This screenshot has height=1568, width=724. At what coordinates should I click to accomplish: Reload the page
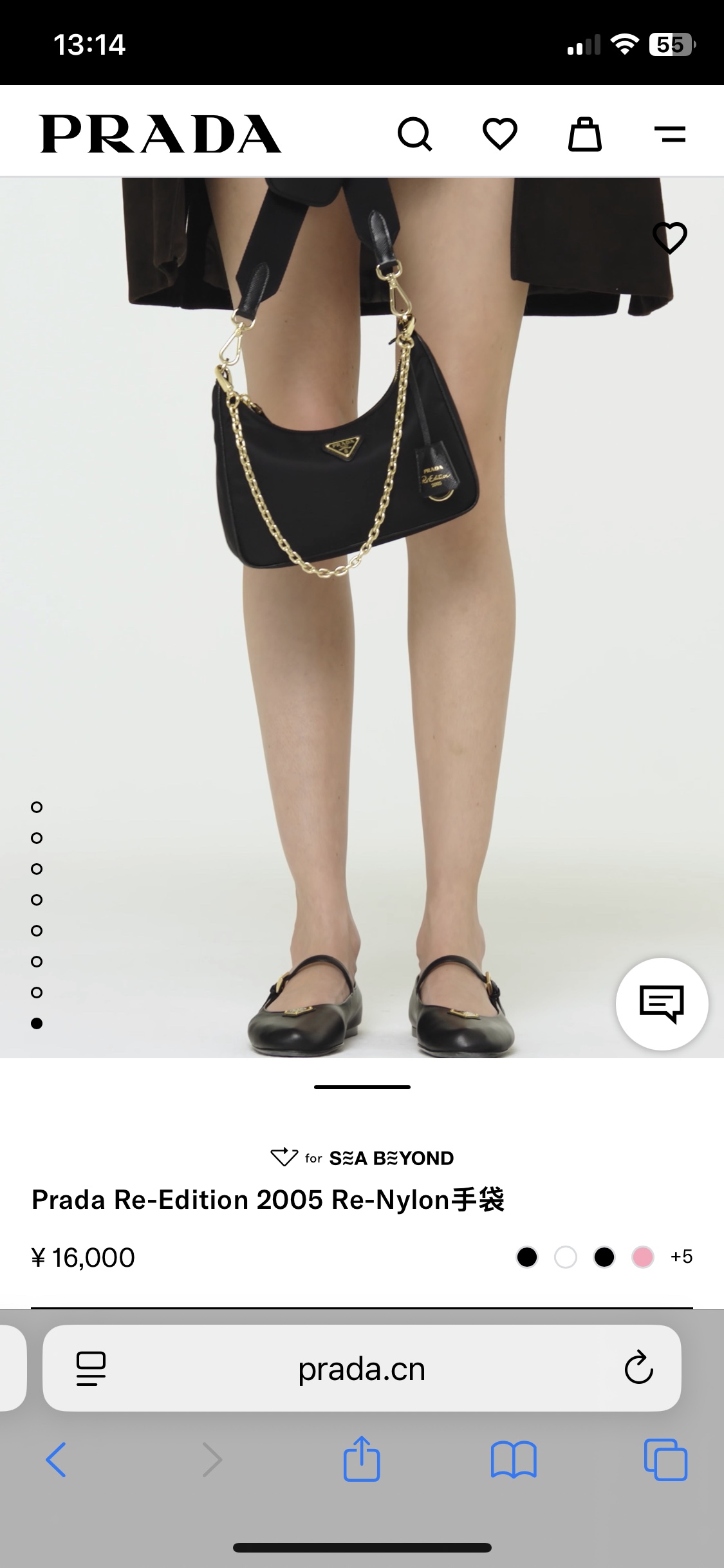click(638, 1367)
